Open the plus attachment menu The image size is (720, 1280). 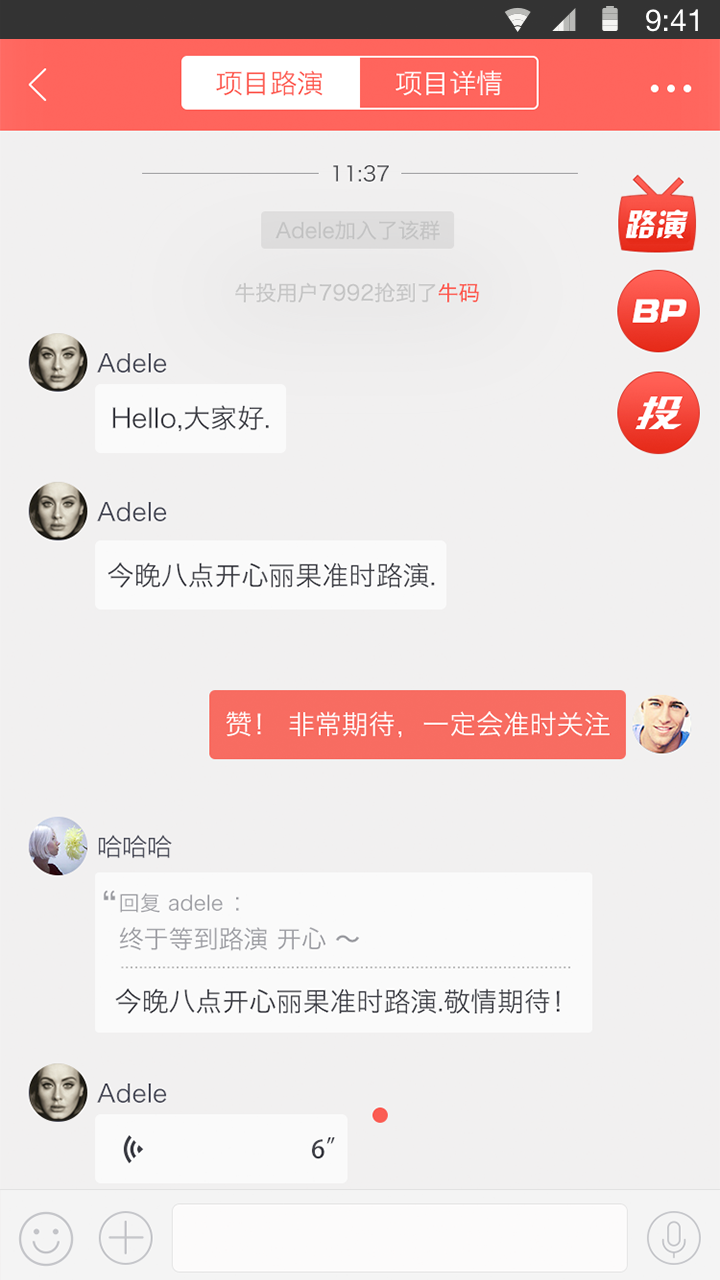(x=126, y=1238)
